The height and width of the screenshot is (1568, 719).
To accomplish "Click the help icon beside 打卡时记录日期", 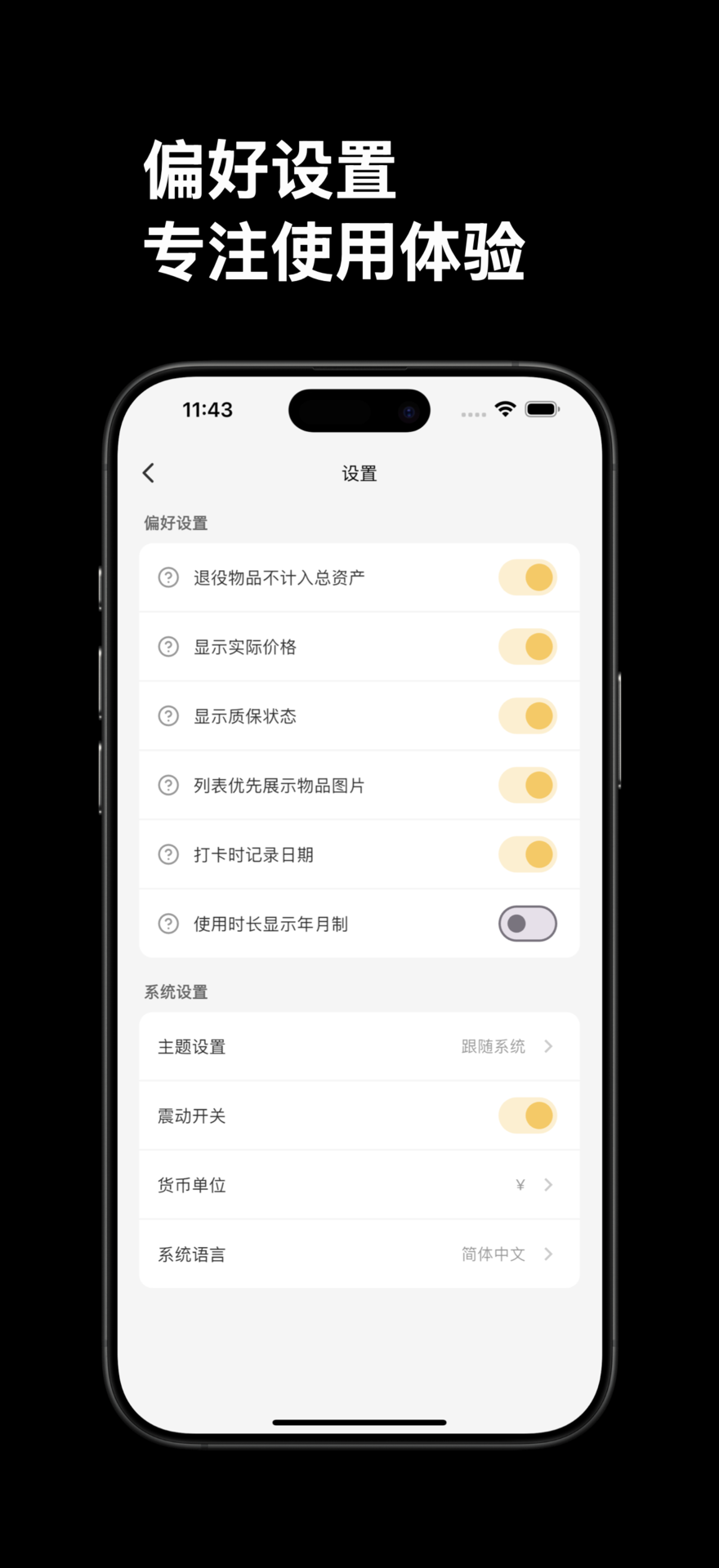I will [167, 854].
